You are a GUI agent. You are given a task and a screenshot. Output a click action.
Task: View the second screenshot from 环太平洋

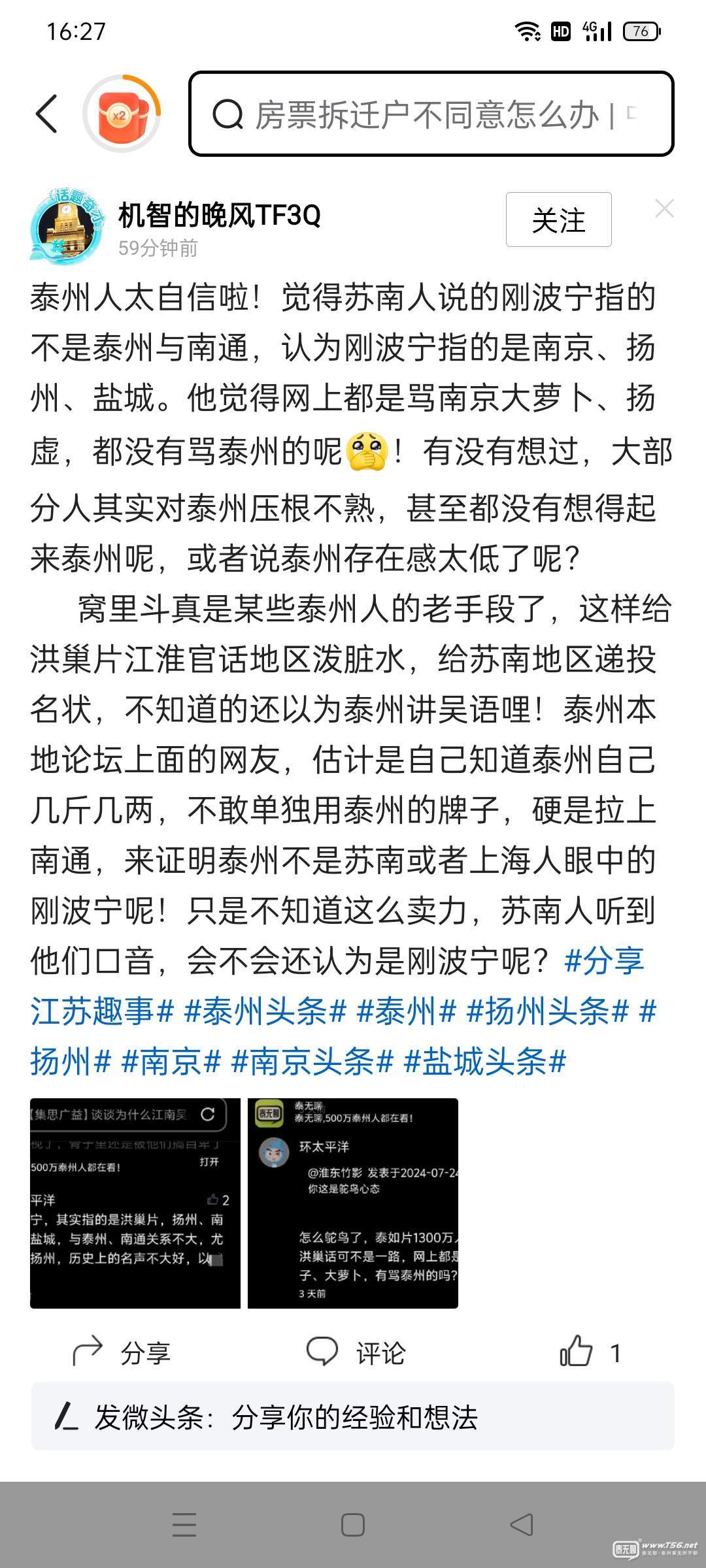click(353, 1203)
